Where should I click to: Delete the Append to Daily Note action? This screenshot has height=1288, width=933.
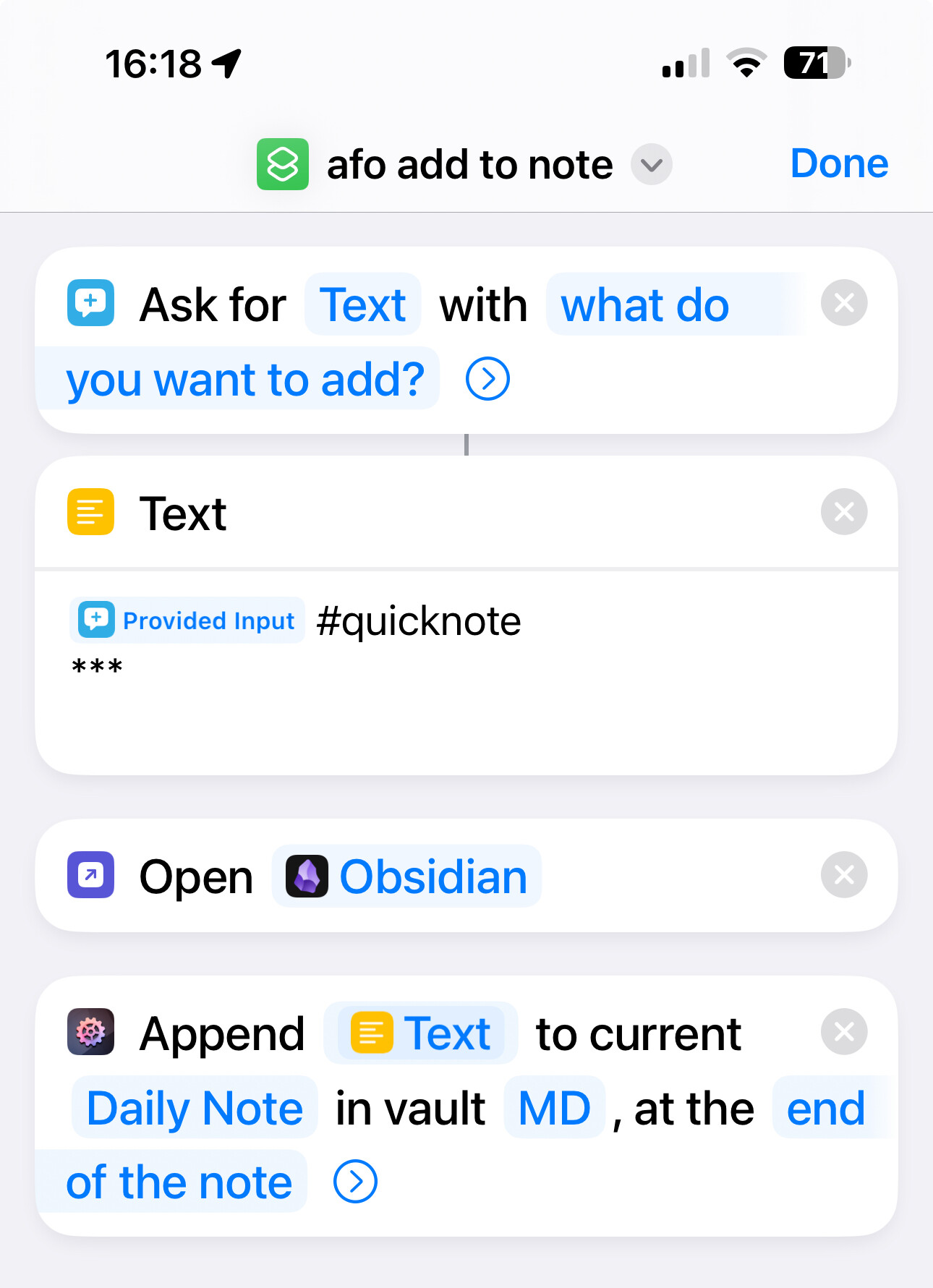[843, 1032]
